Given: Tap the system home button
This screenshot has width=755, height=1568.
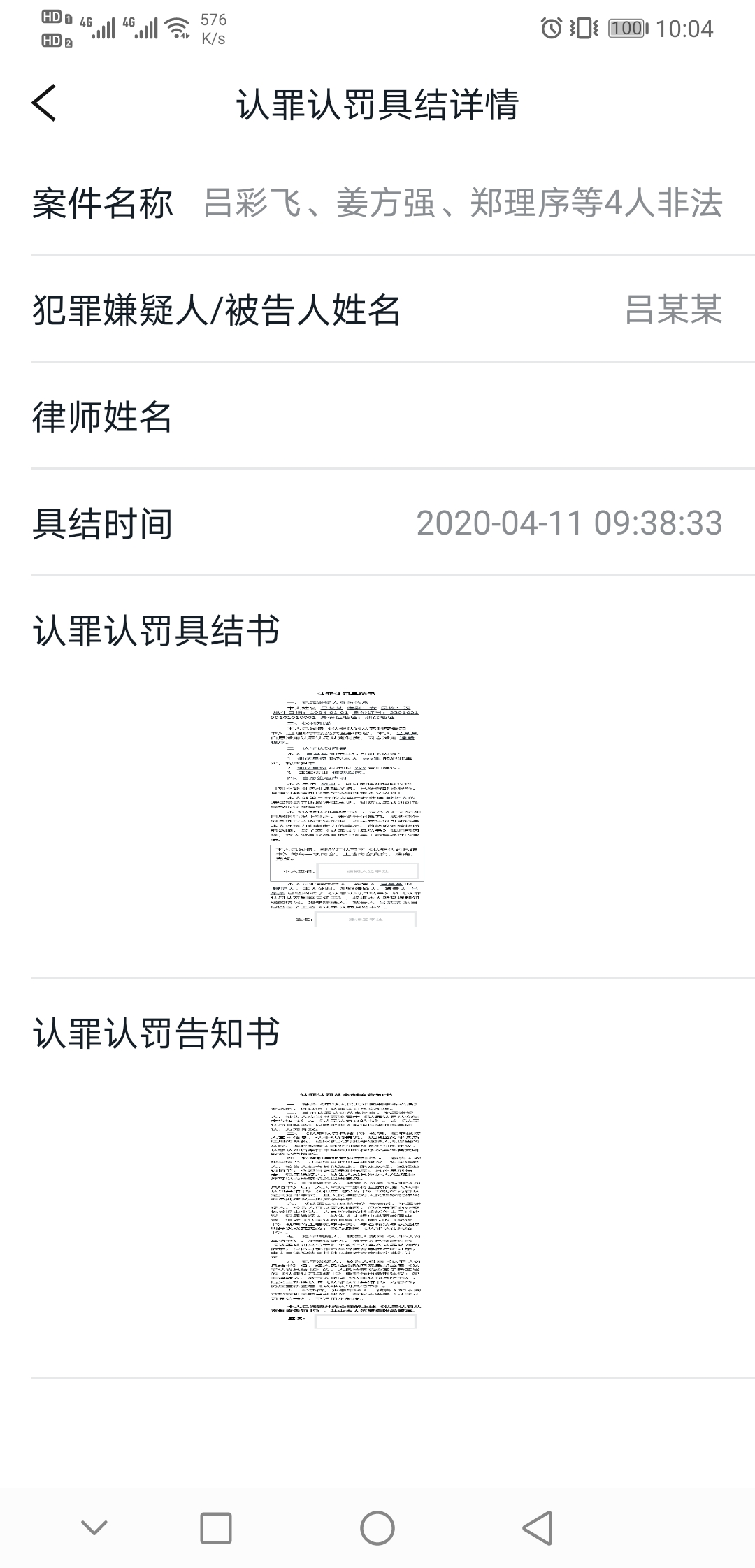Looking at the screenshot, I should tap(377, 1527).
